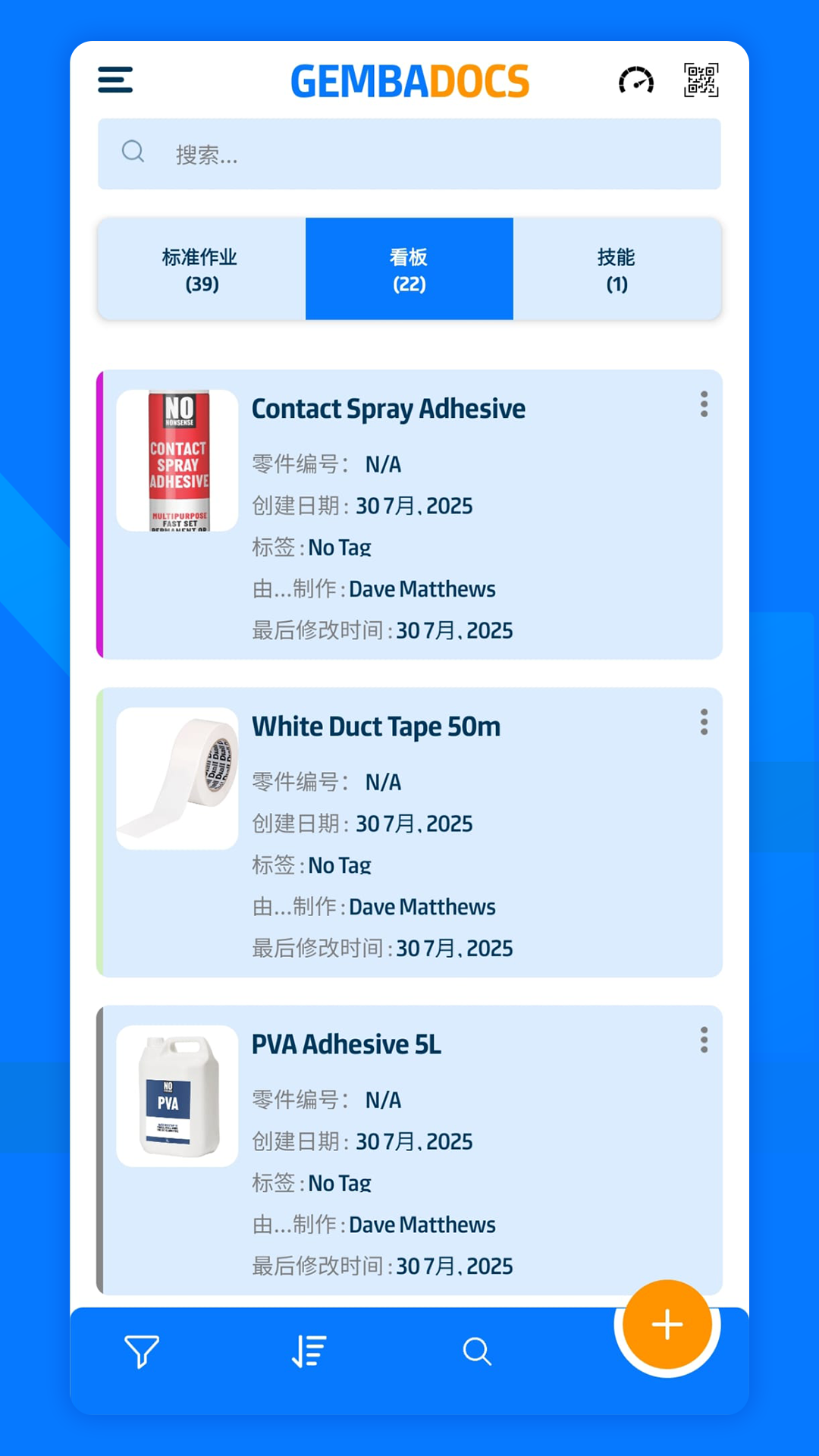Open the QR code scanner
This screenshot has width=819, height=1456.
click(700, 80)
